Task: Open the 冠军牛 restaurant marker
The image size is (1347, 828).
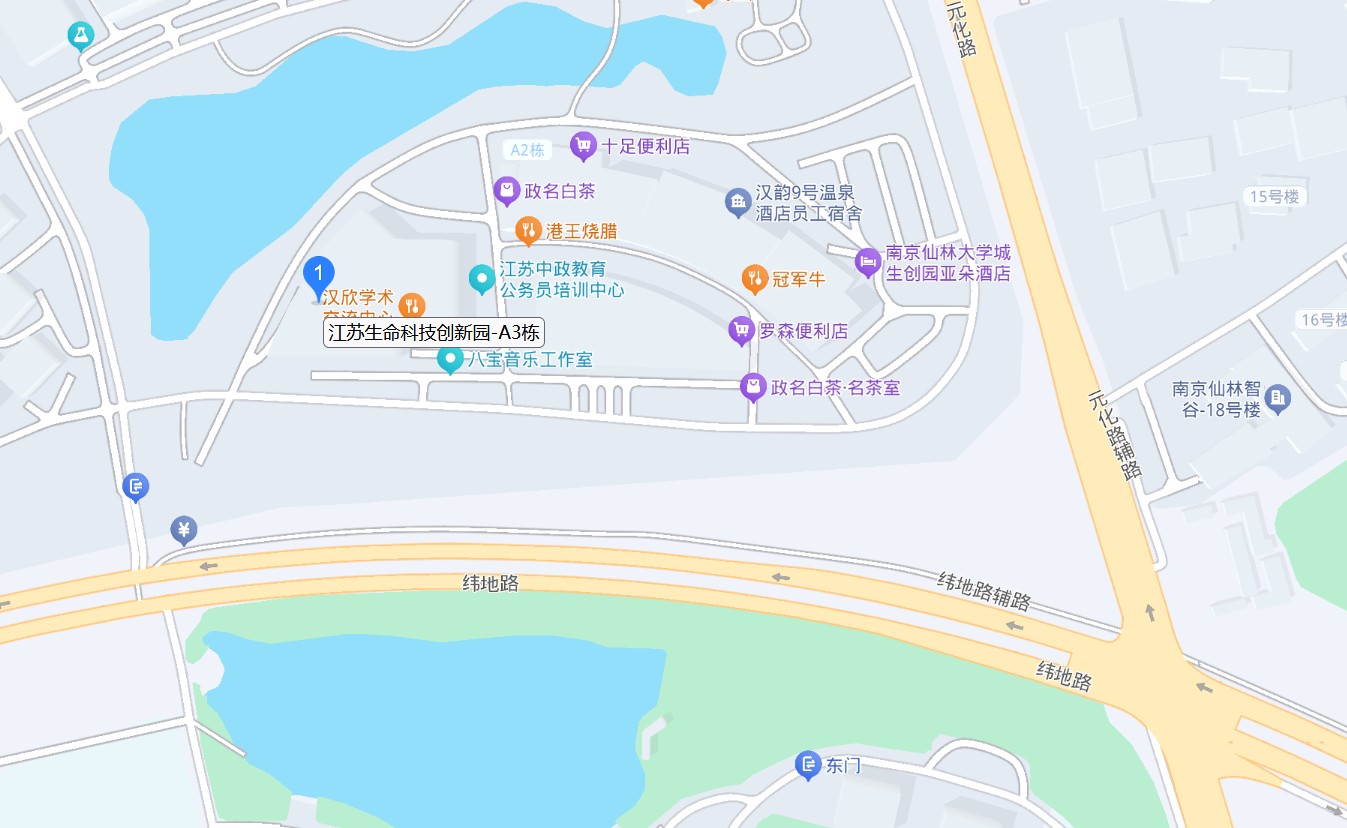Action: click(x=755, y=279)
